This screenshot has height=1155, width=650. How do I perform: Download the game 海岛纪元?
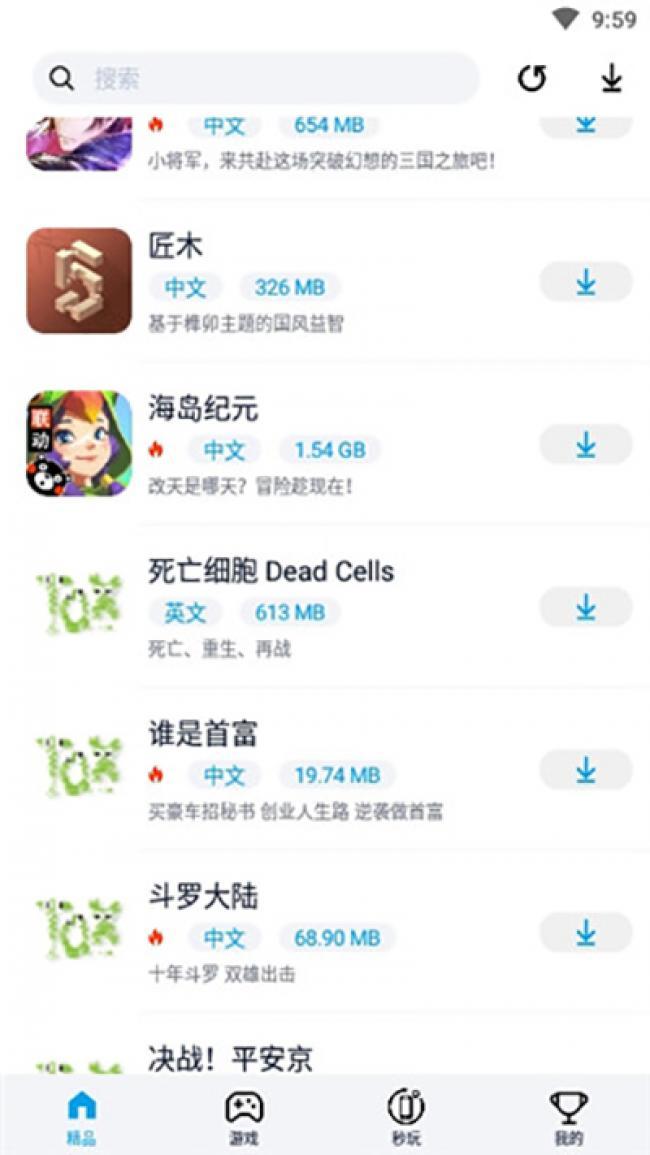click(x=585, y=445)
